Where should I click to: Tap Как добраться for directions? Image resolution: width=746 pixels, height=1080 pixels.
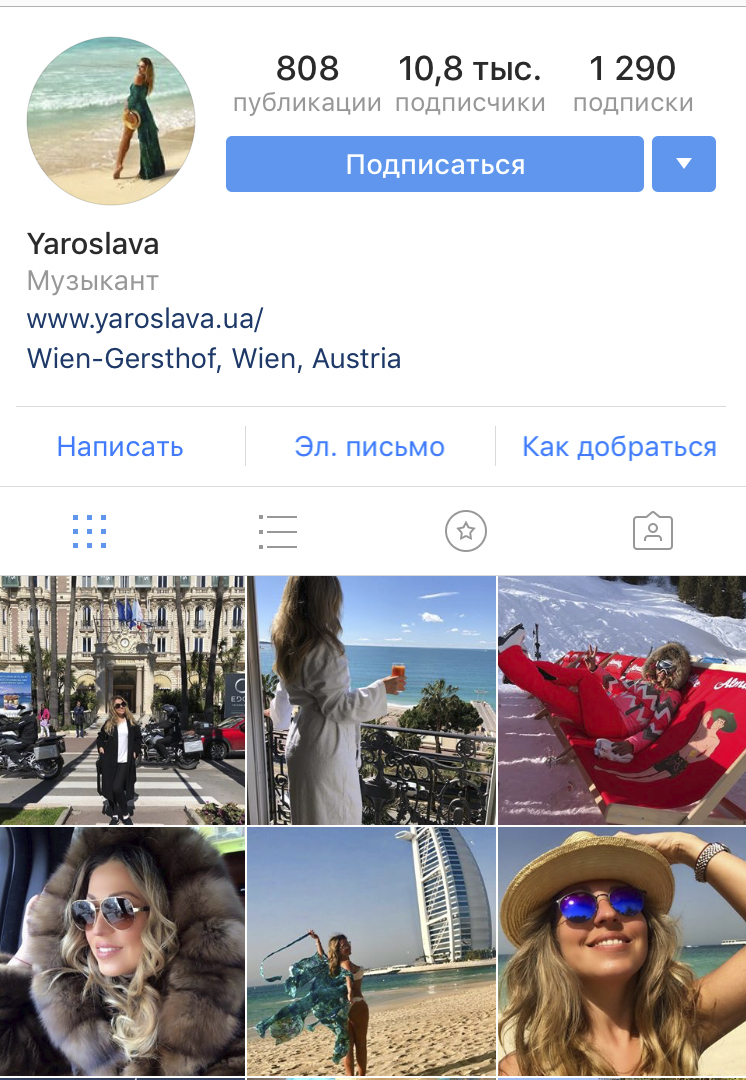tap(619, 447)
